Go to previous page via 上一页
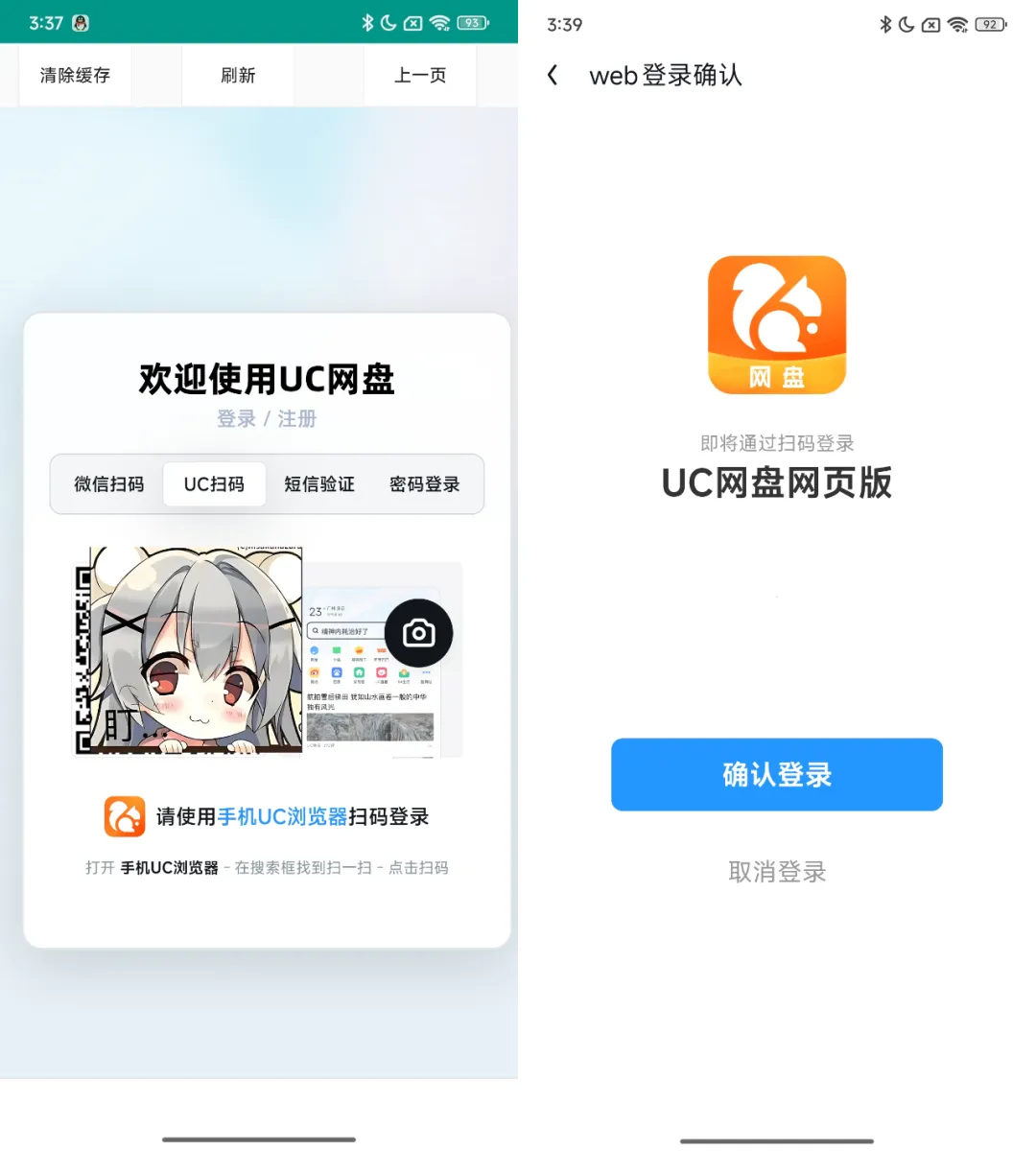 tap(420, 76)
